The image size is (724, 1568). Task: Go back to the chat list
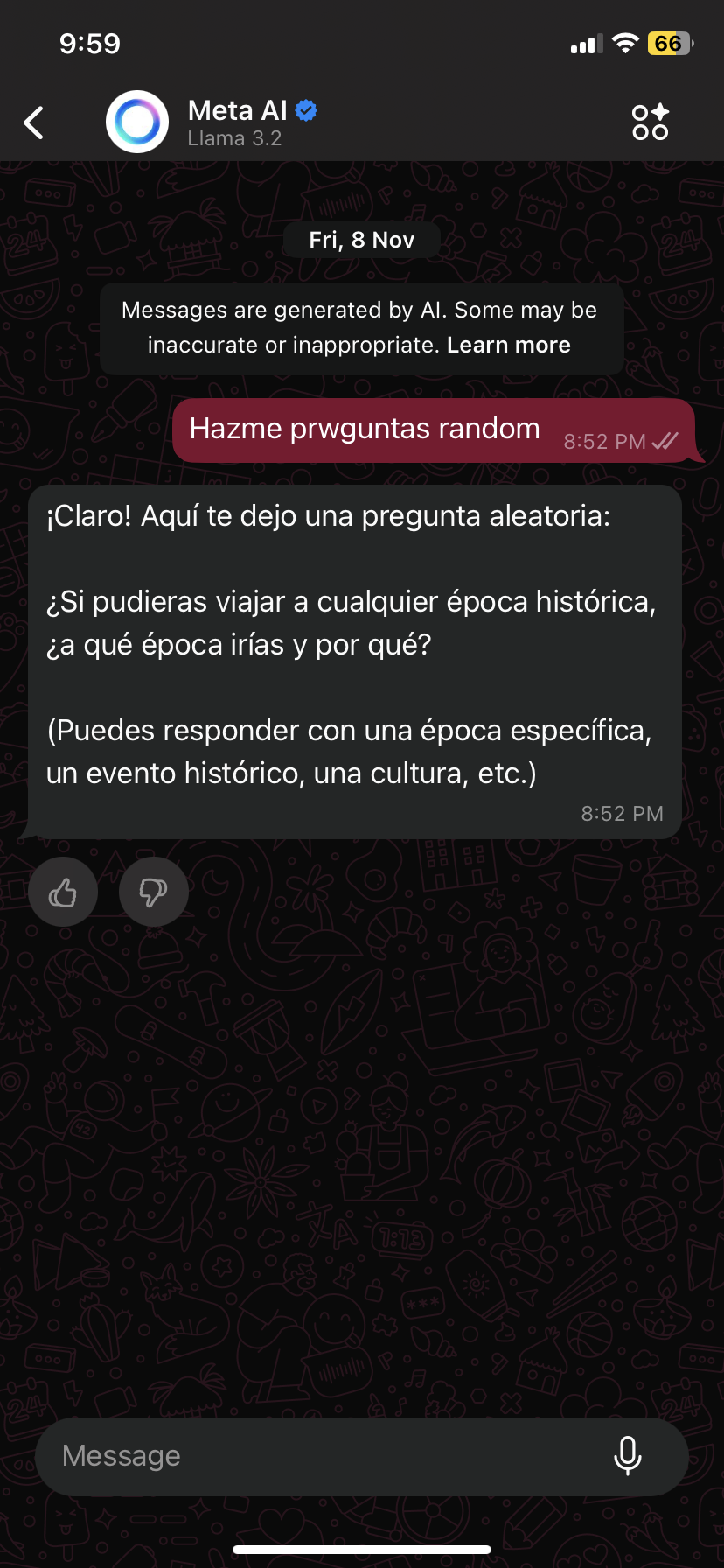(x=34, y=122)
